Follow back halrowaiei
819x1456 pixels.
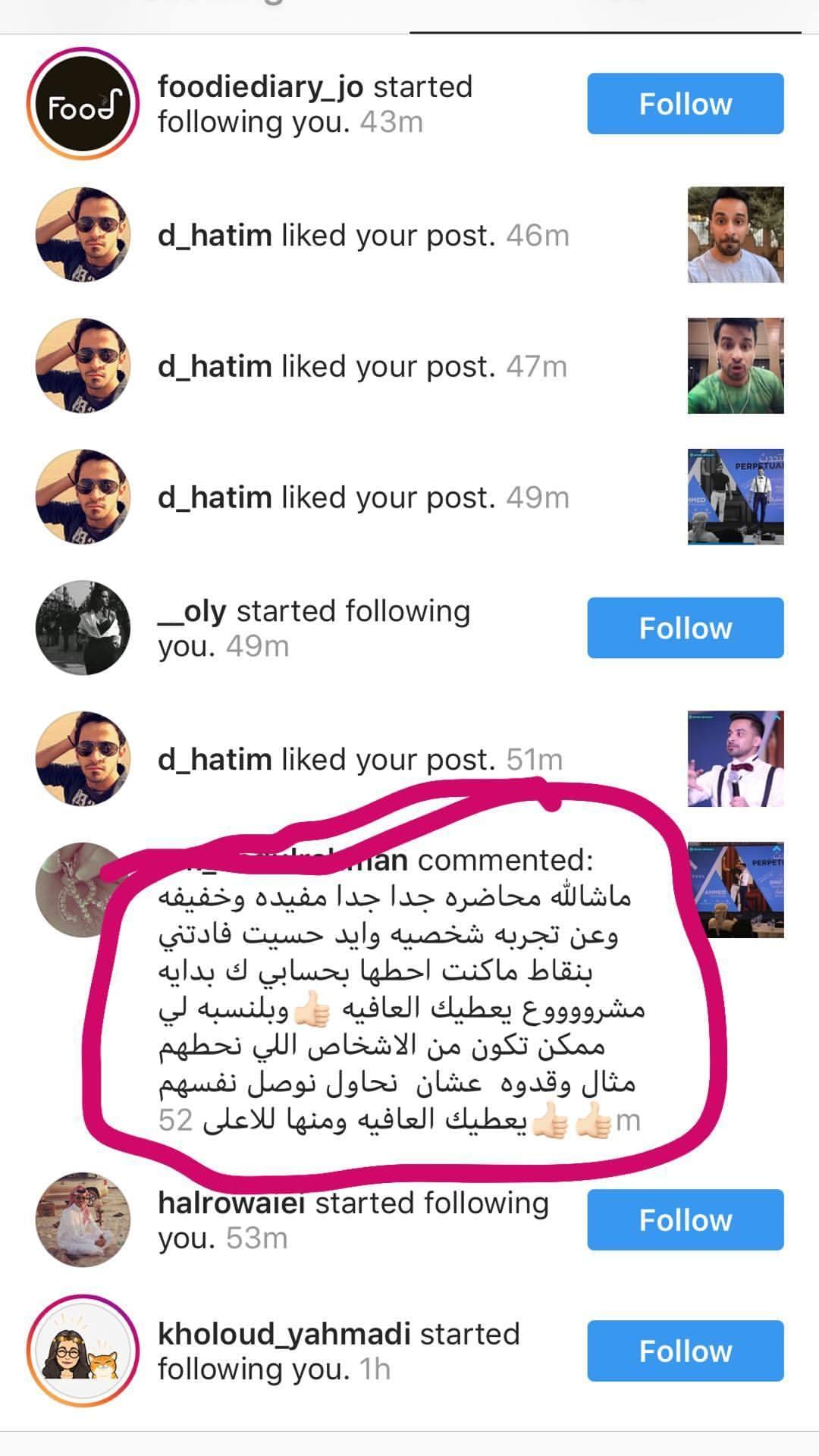(x=685, y=1219)
